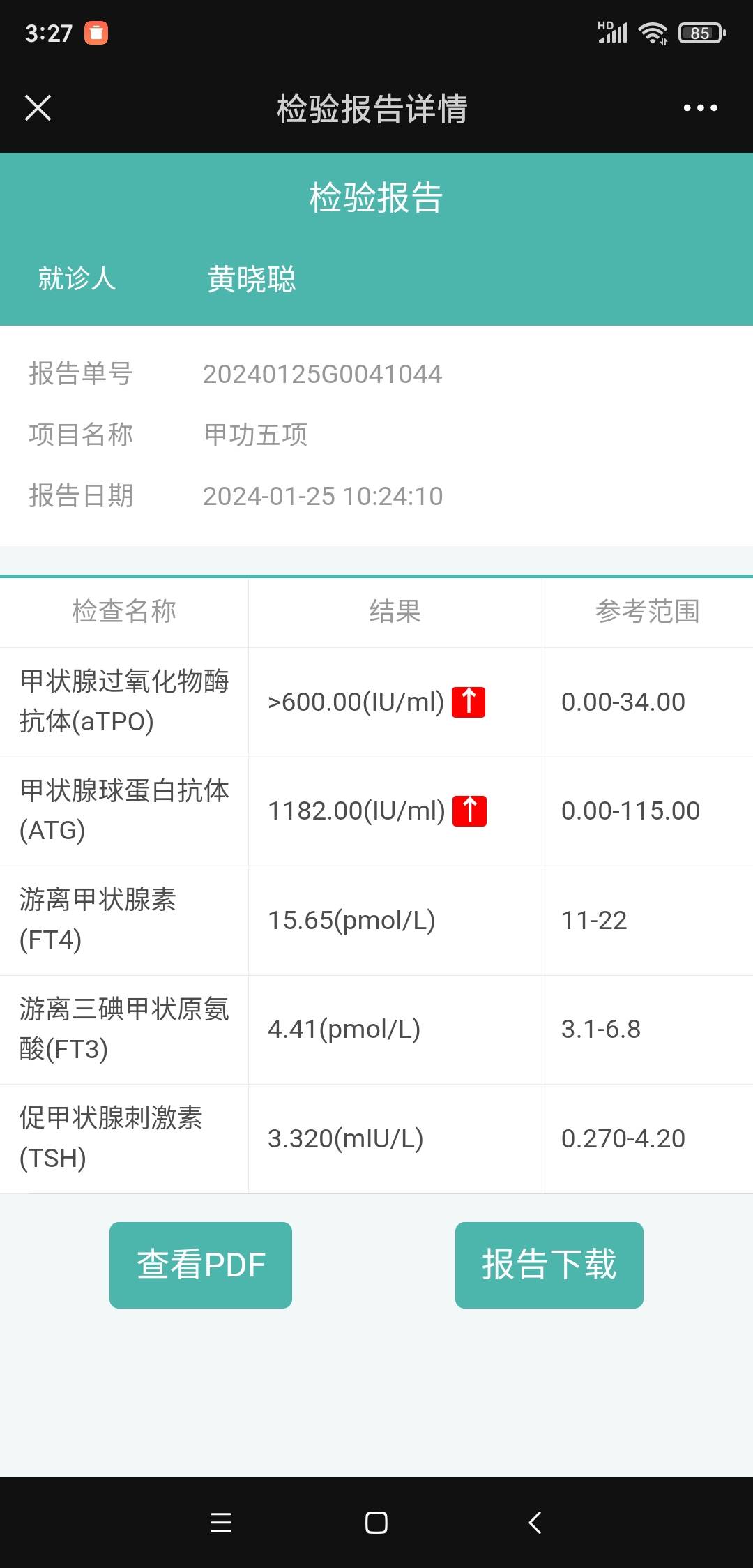Tap the report number 20240125G0041044
Image resolution: width=753 pixels, height=1568 pixels.
(x=323, y=374)
